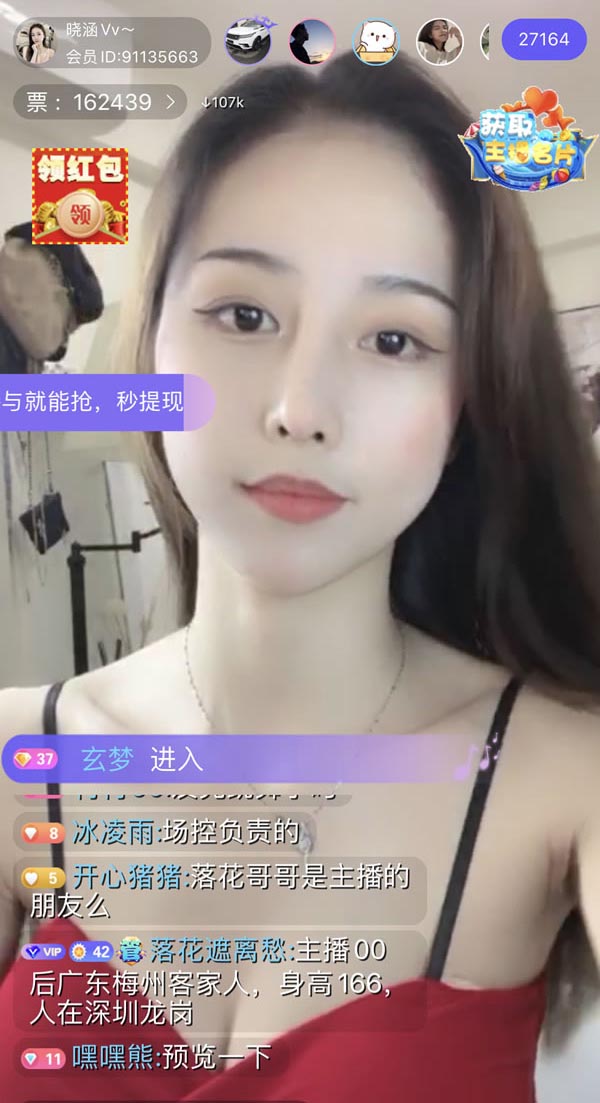Viewport: 600px width, 1103px height.
Task: Open the 票 162439 ticket ranking
Action: point(98,102)
